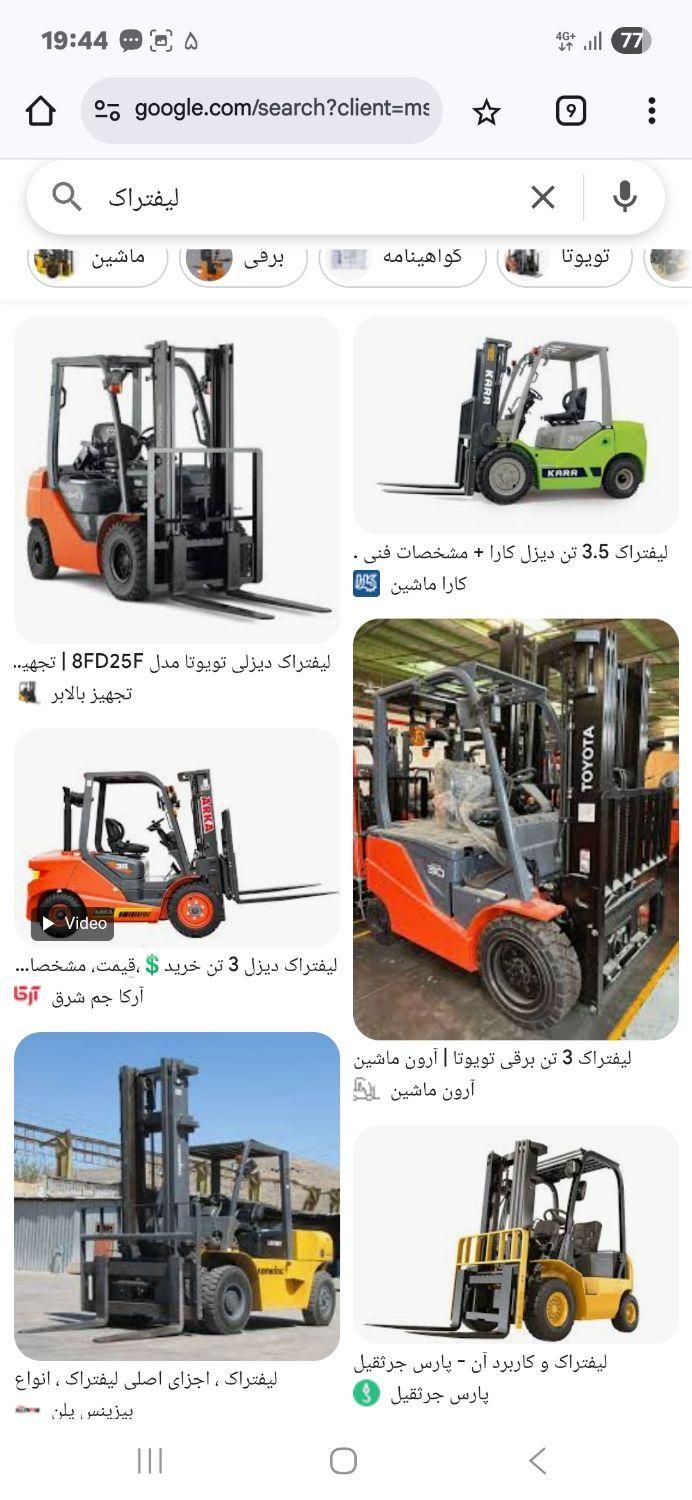Go back with the system back button
This screenshot has width=692, height=1500.
[537, 1461]
